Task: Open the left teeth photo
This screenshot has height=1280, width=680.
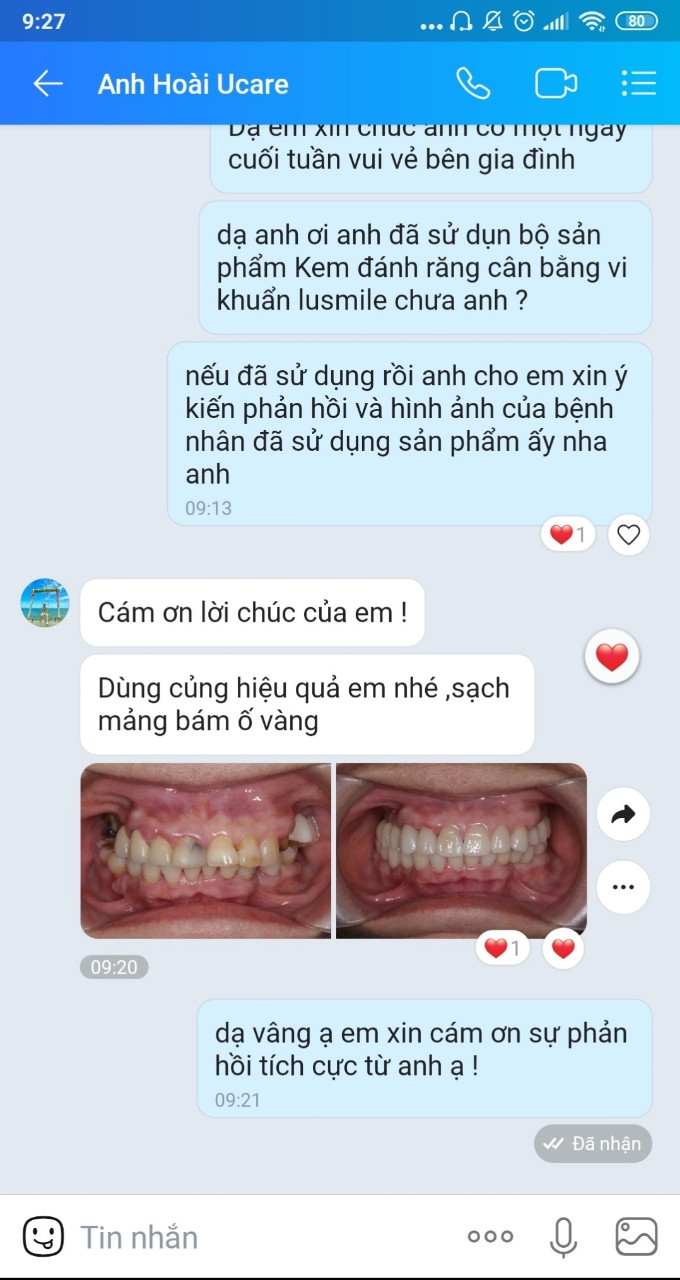Action: tap(205, 851)
